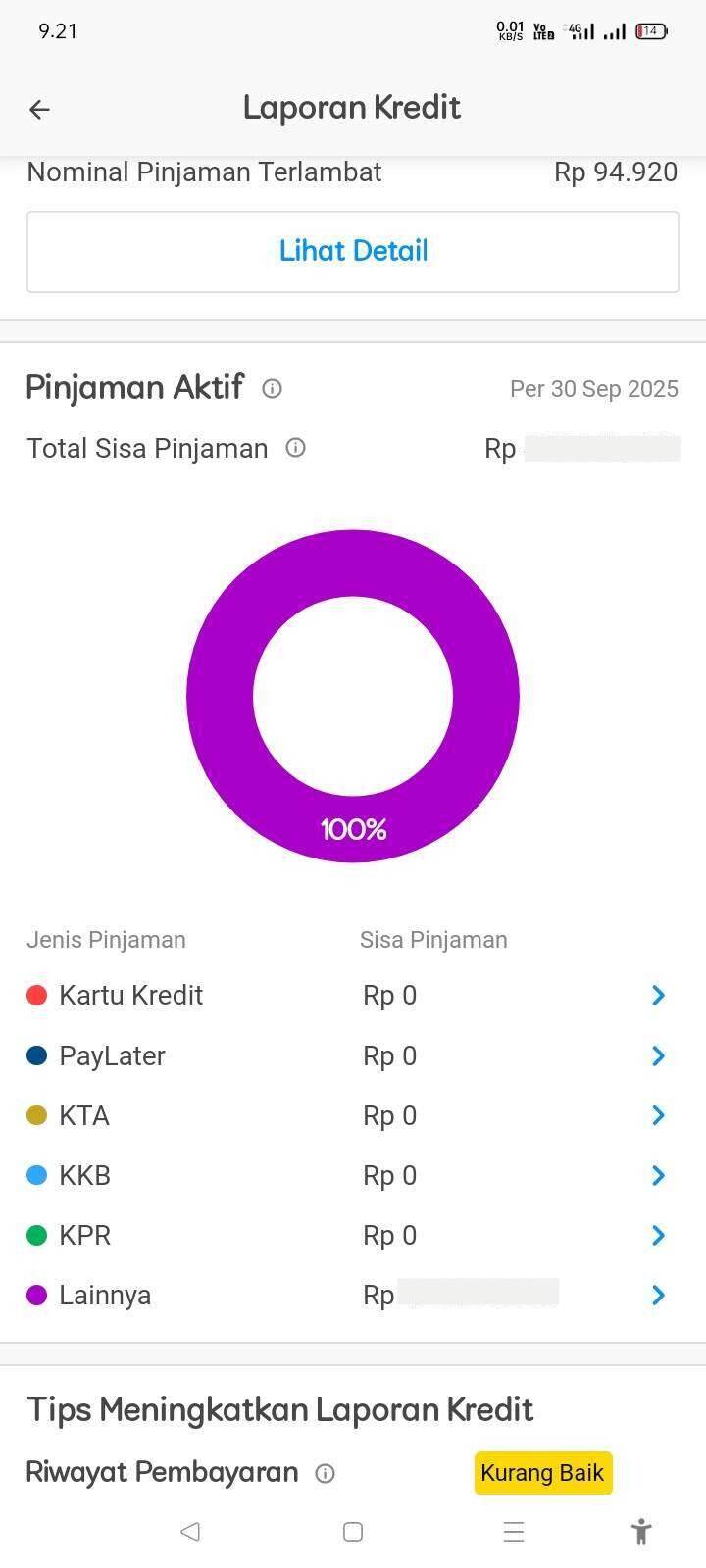Show info about Riwayat Pembayaran
Screen dimensions: 706x1568
click(x=326, y=1473)
